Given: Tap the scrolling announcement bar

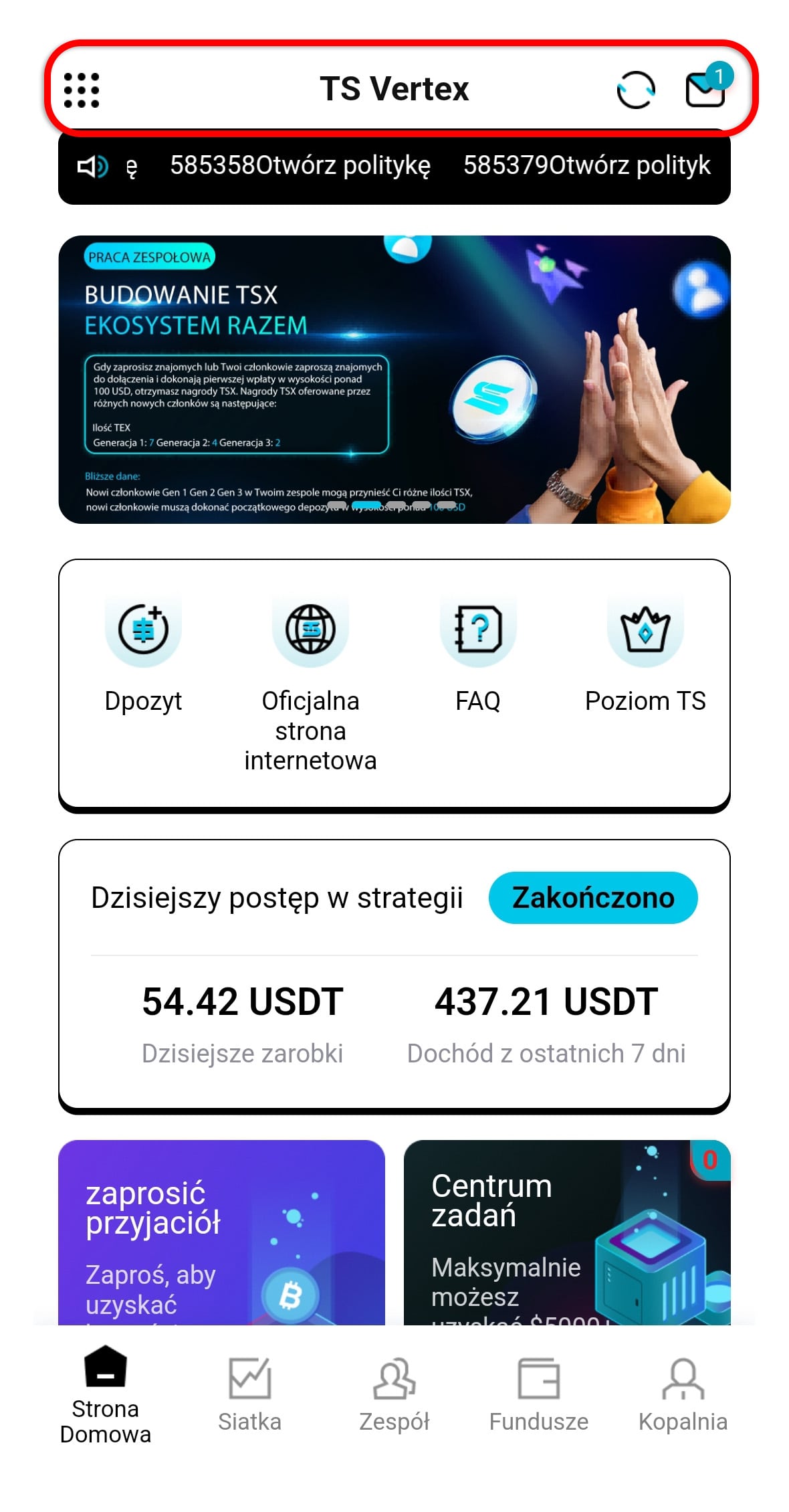Looking at the screenshot, I should (x=394, y=167).
